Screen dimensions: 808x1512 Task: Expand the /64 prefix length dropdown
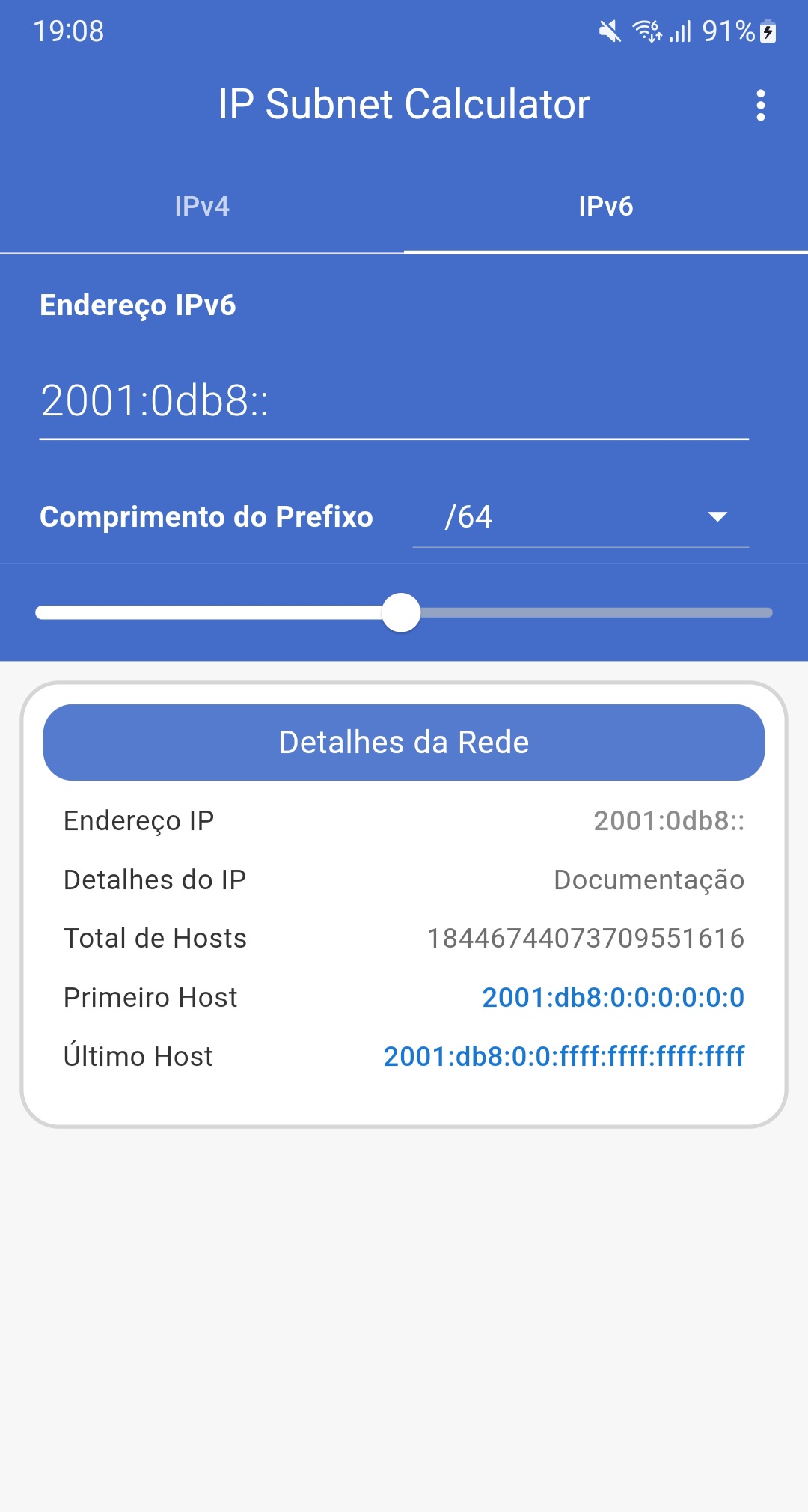pyautogui.click(x=581, y=517)
